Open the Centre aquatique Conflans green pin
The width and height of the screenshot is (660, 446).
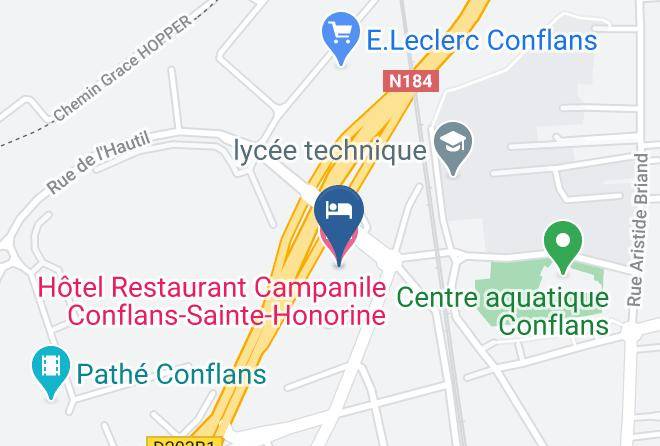click(x=563, y=247)
